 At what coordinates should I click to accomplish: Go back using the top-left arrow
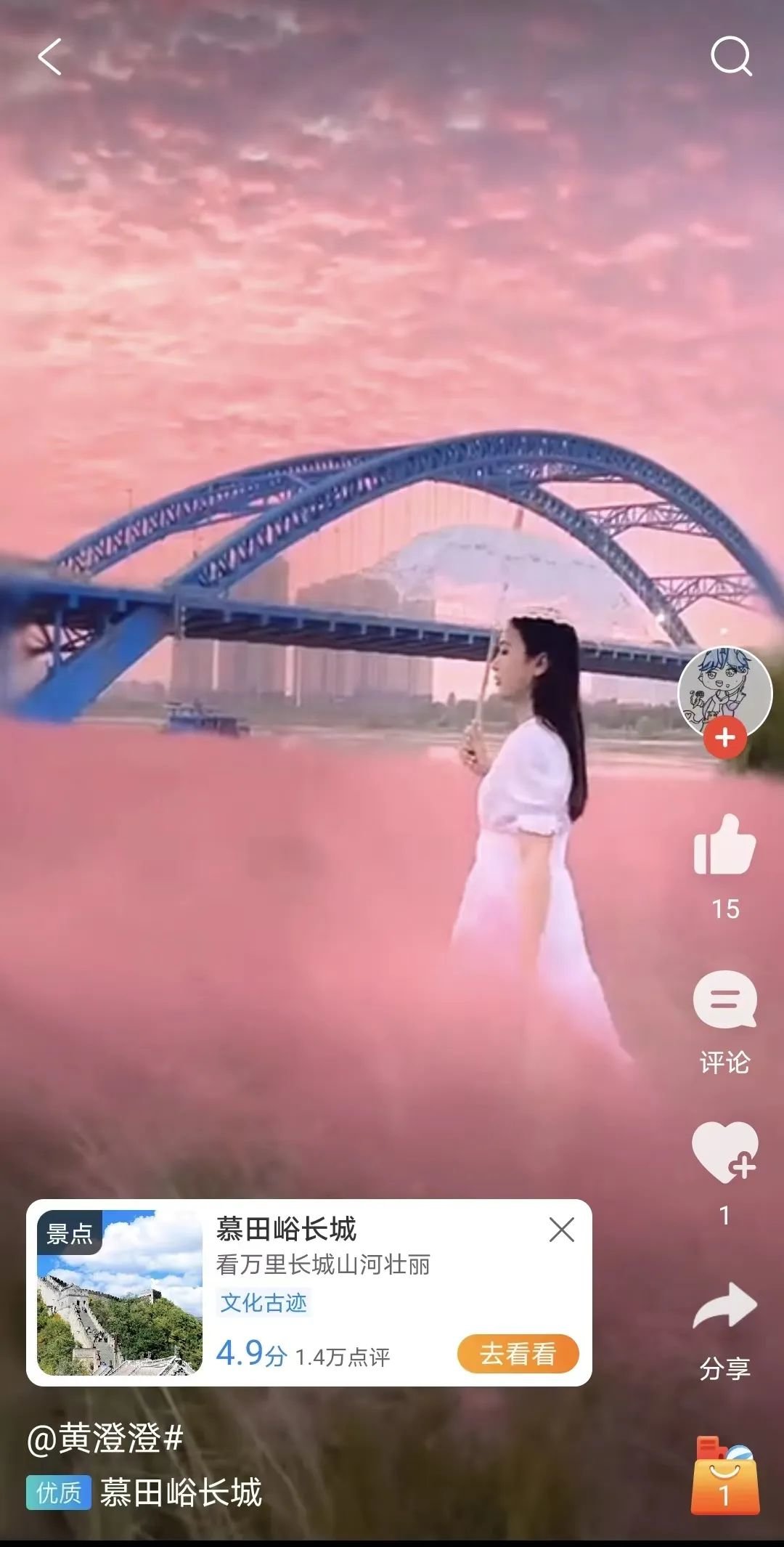pos(49,57)
